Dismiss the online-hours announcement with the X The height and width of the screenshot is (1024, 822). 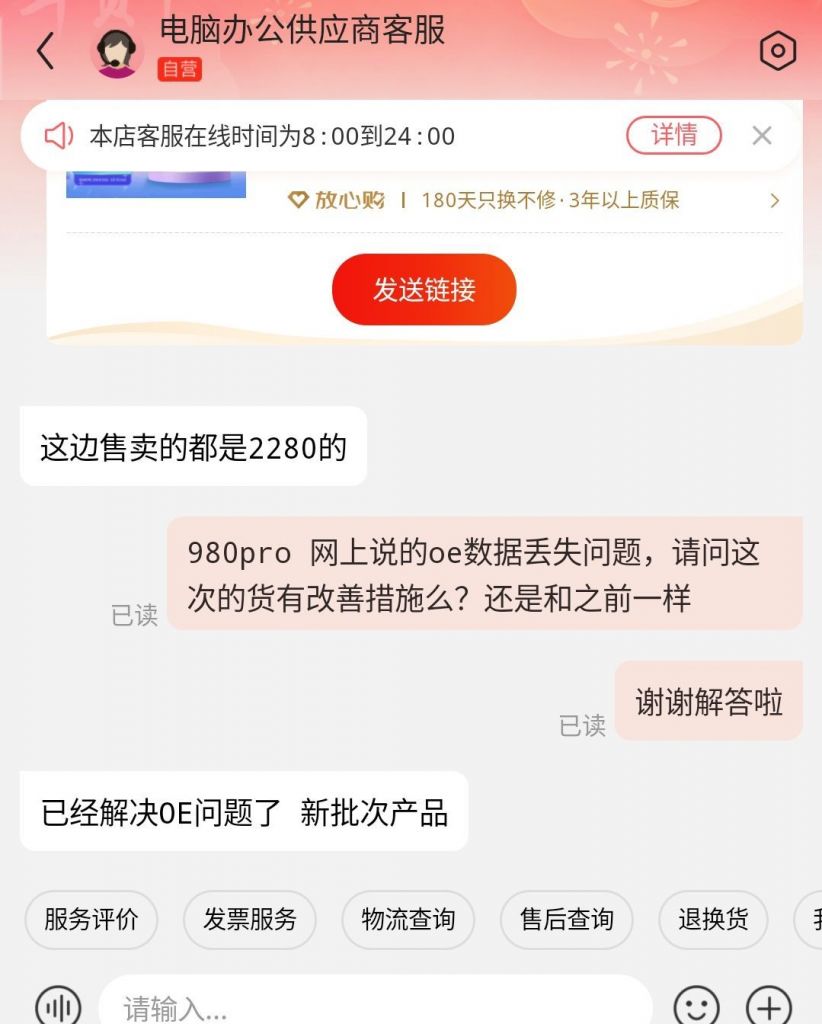(762, 135)
